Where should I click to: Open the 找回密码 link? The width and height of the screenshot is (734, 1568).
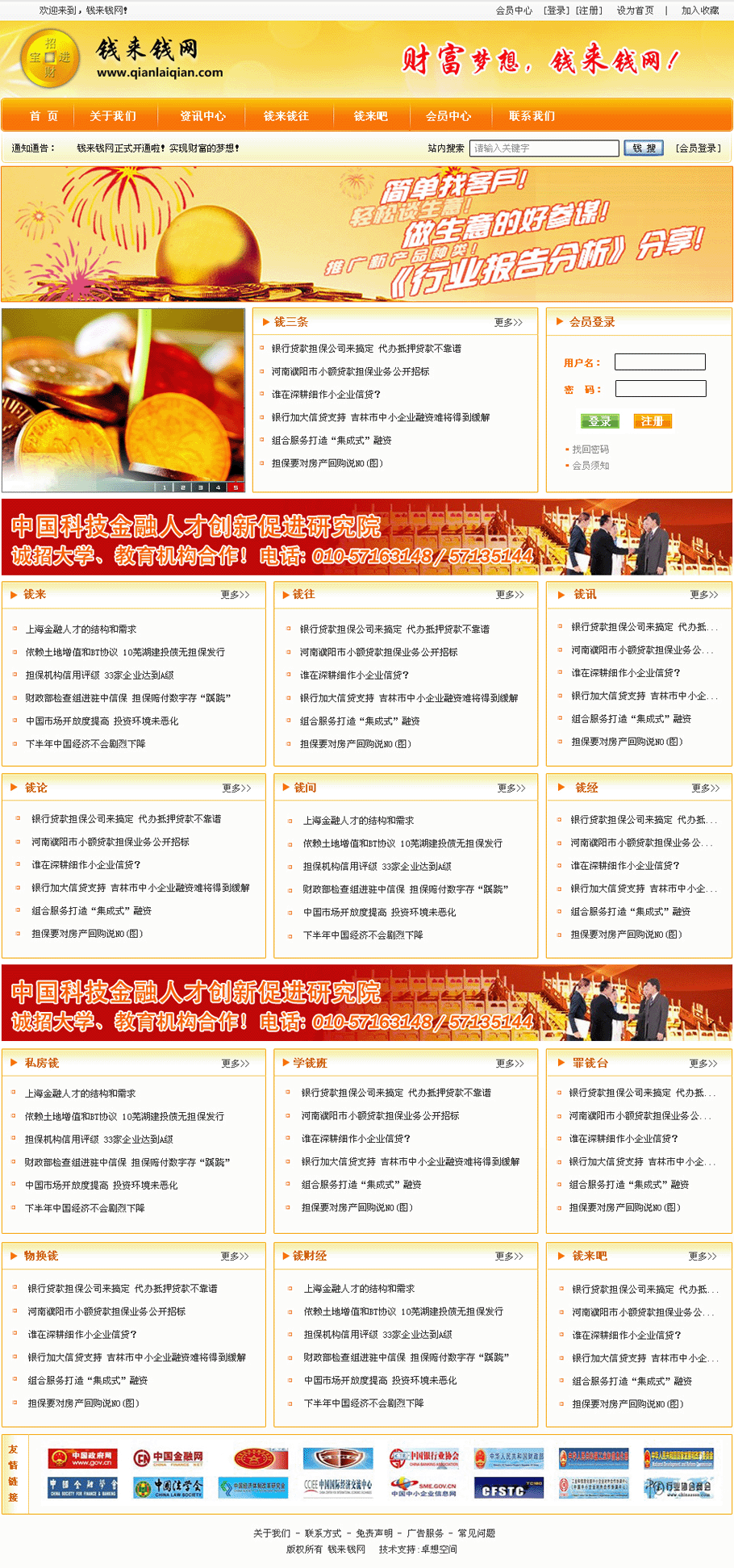pyautogui.click(x=590, y=449)
